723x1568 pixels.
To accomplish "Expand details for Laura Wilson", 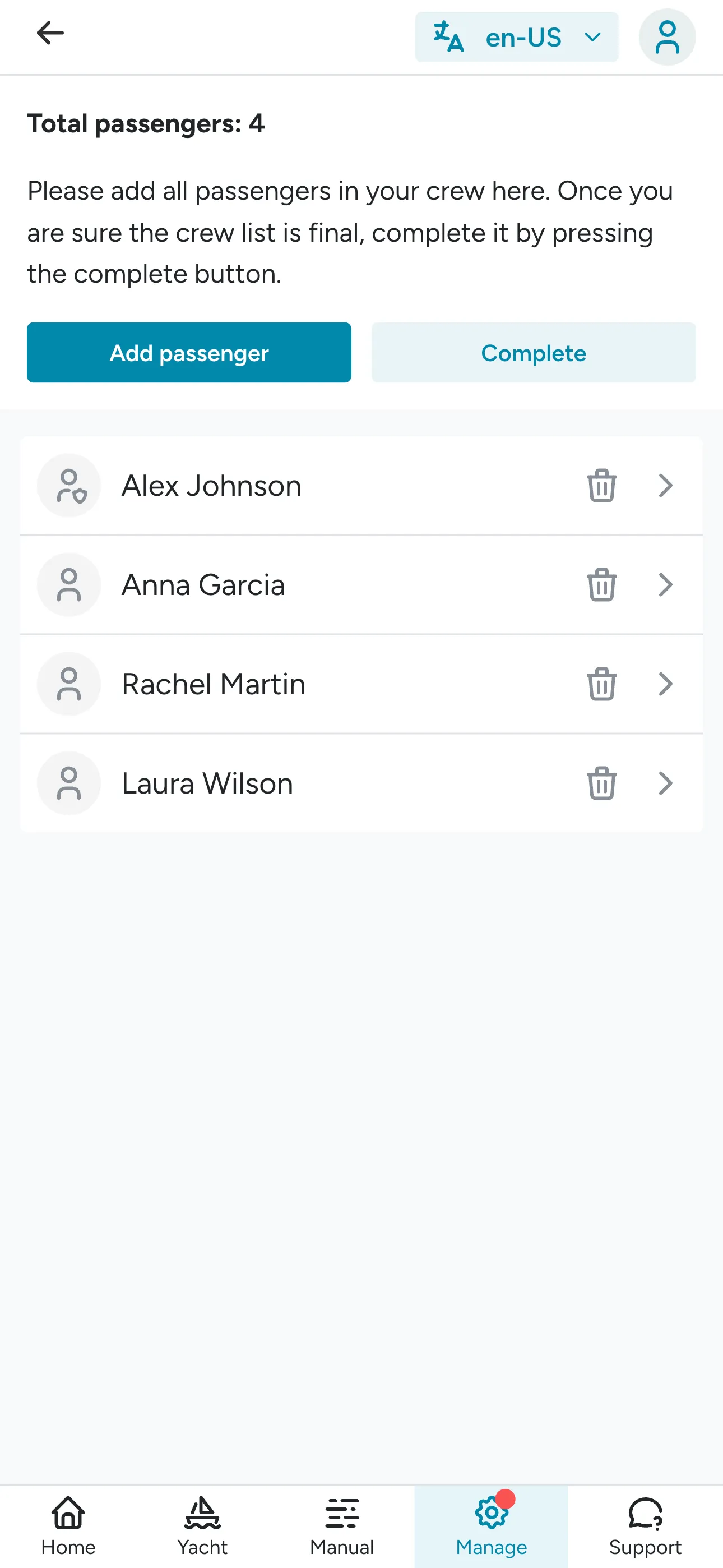I will (665, 783).
